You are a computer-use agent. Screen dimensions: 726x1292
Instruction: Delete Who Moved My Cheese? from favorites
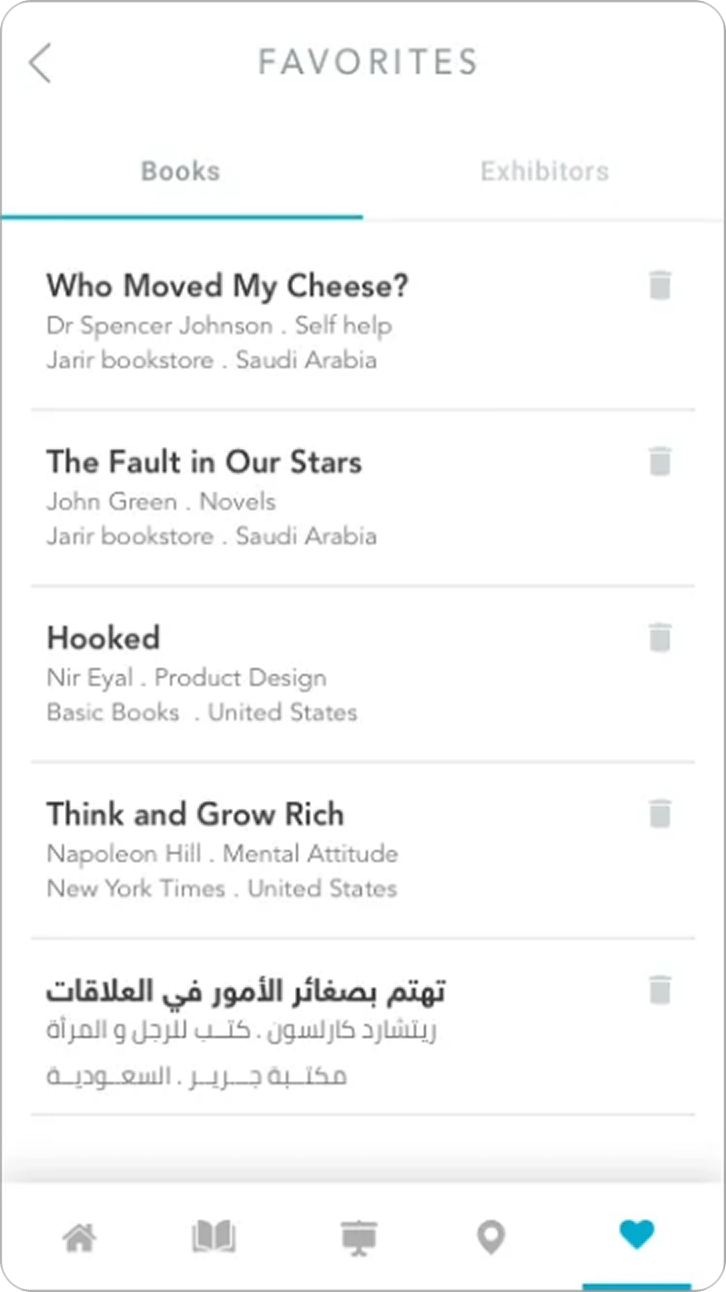point(659,286)
